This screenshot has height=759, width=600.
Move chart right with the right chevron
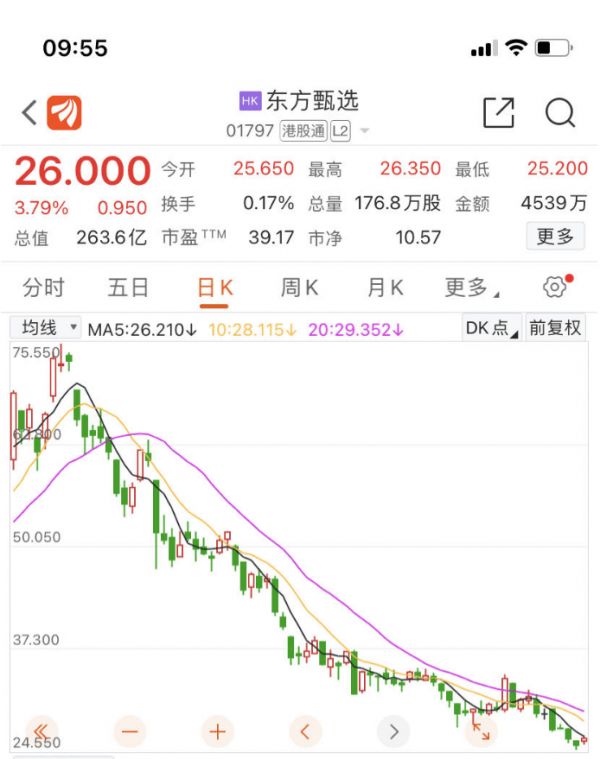(x=394, y=730)
